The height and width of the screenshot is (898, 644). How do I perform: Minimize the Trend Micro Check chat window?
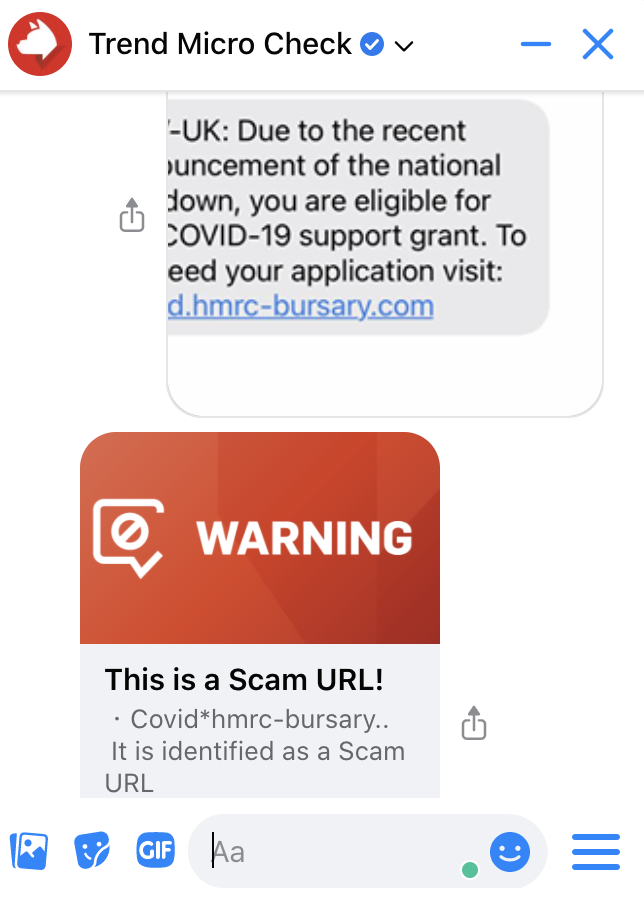pos(536,44)
